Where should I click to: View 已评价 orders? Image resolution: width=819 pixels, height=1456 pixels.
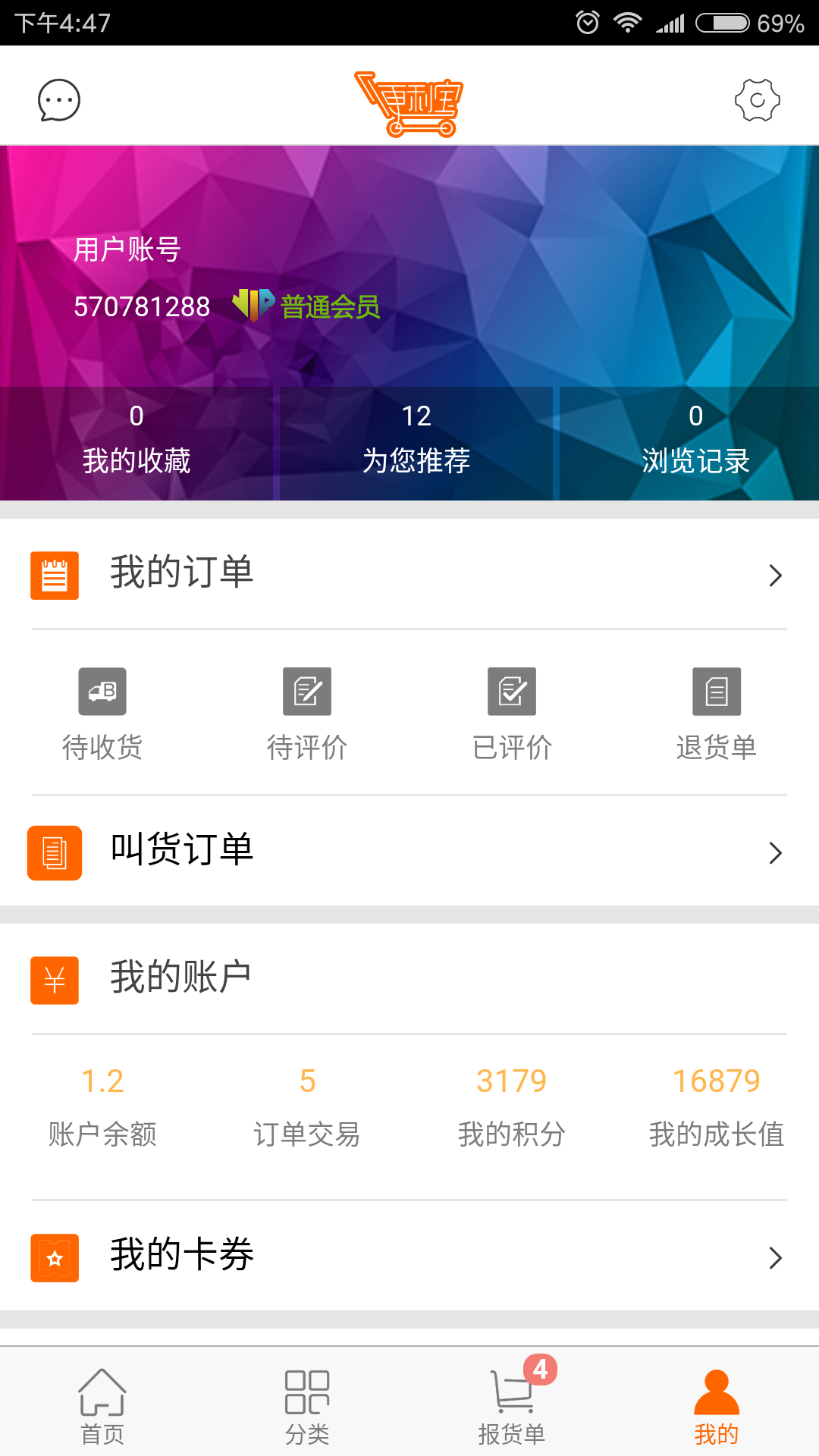click(512, 714)
